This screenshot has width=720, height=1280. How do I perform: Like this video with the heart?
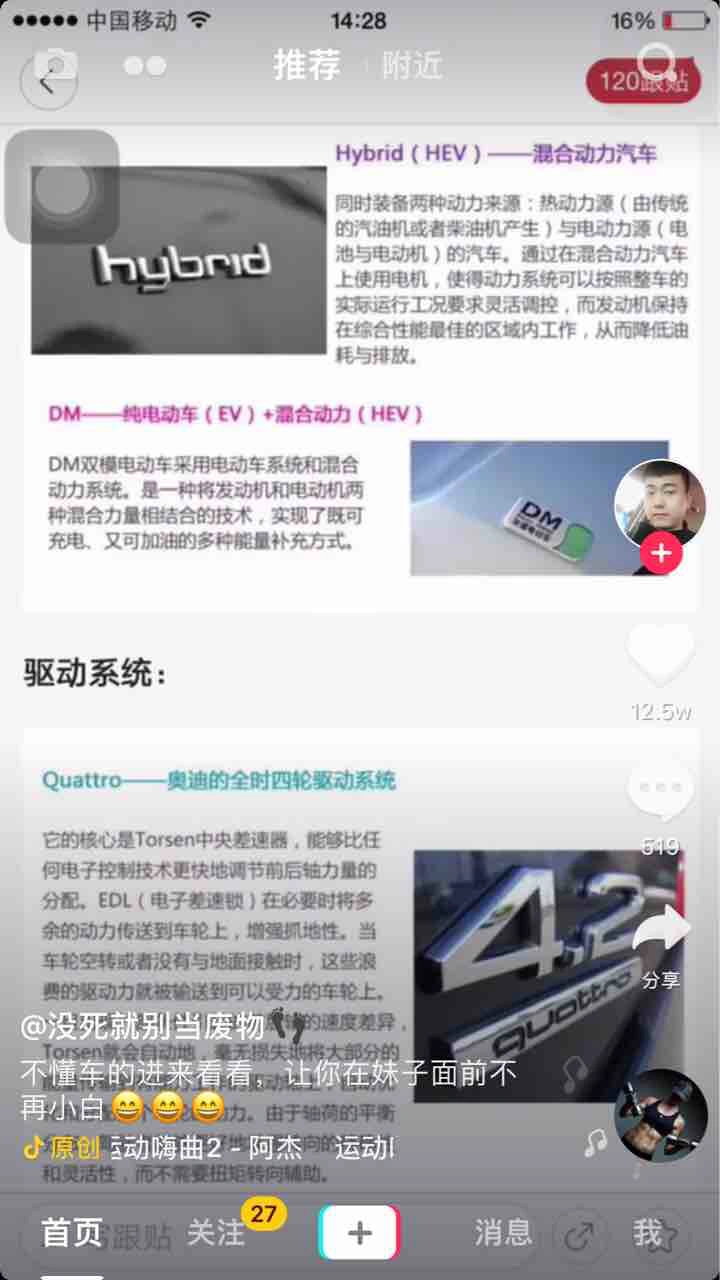tap(660, 655)
